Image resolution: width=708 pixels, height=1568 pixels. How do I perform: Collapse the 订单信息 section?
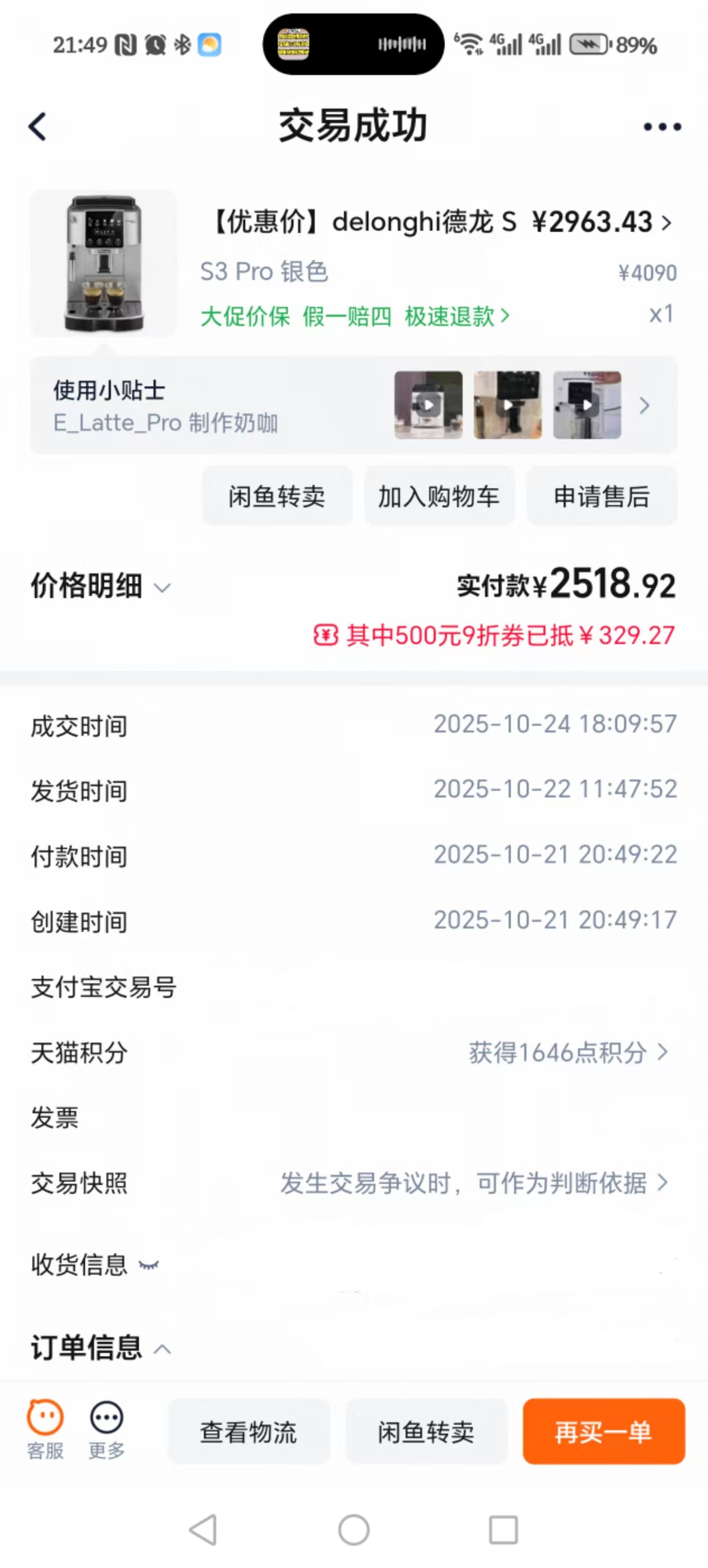(x=162, y=1350)
